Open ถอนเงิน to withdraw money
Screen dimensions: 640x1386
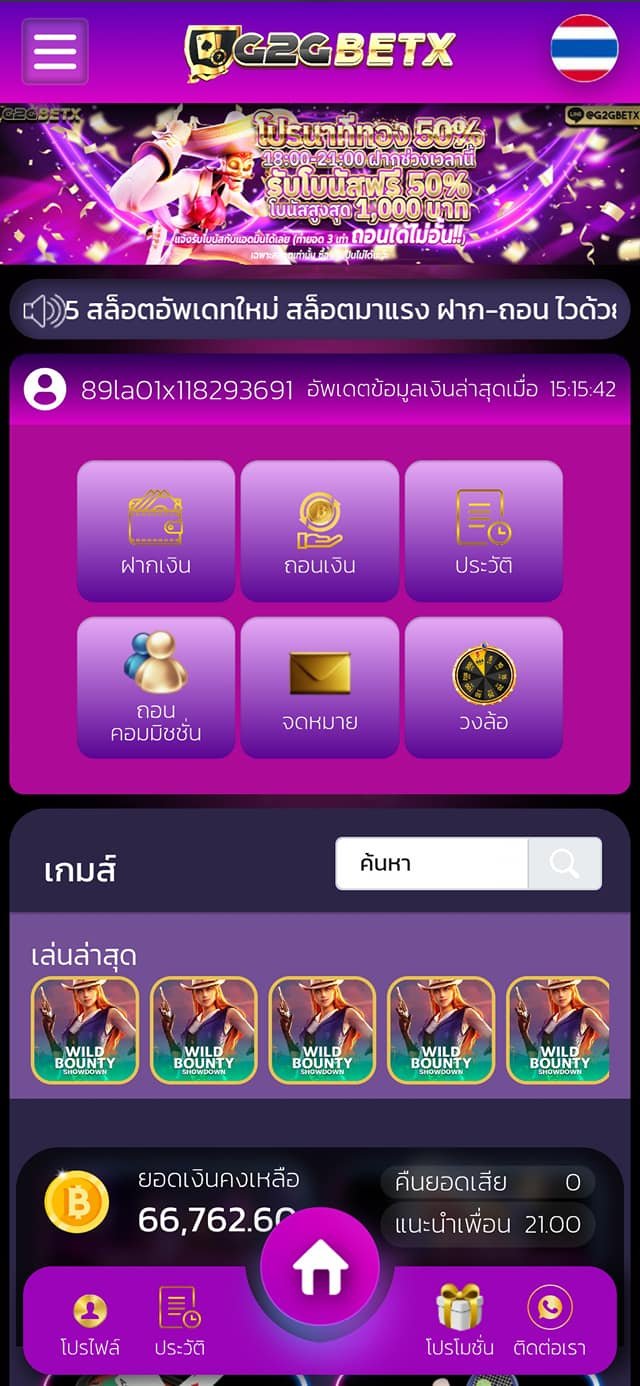(x=320, y=530)
